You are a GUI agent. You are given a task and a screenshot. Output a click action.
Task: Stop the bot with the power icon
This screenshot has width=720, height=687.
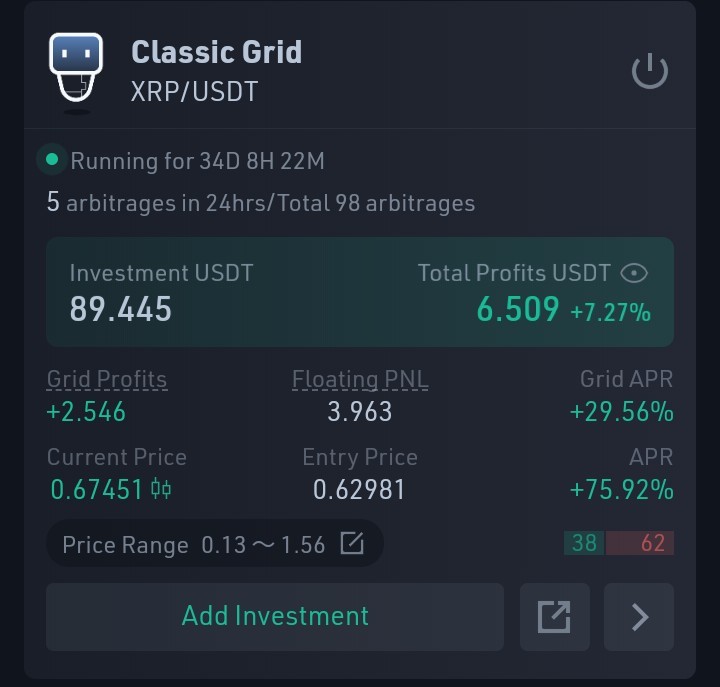pos(649,71)
